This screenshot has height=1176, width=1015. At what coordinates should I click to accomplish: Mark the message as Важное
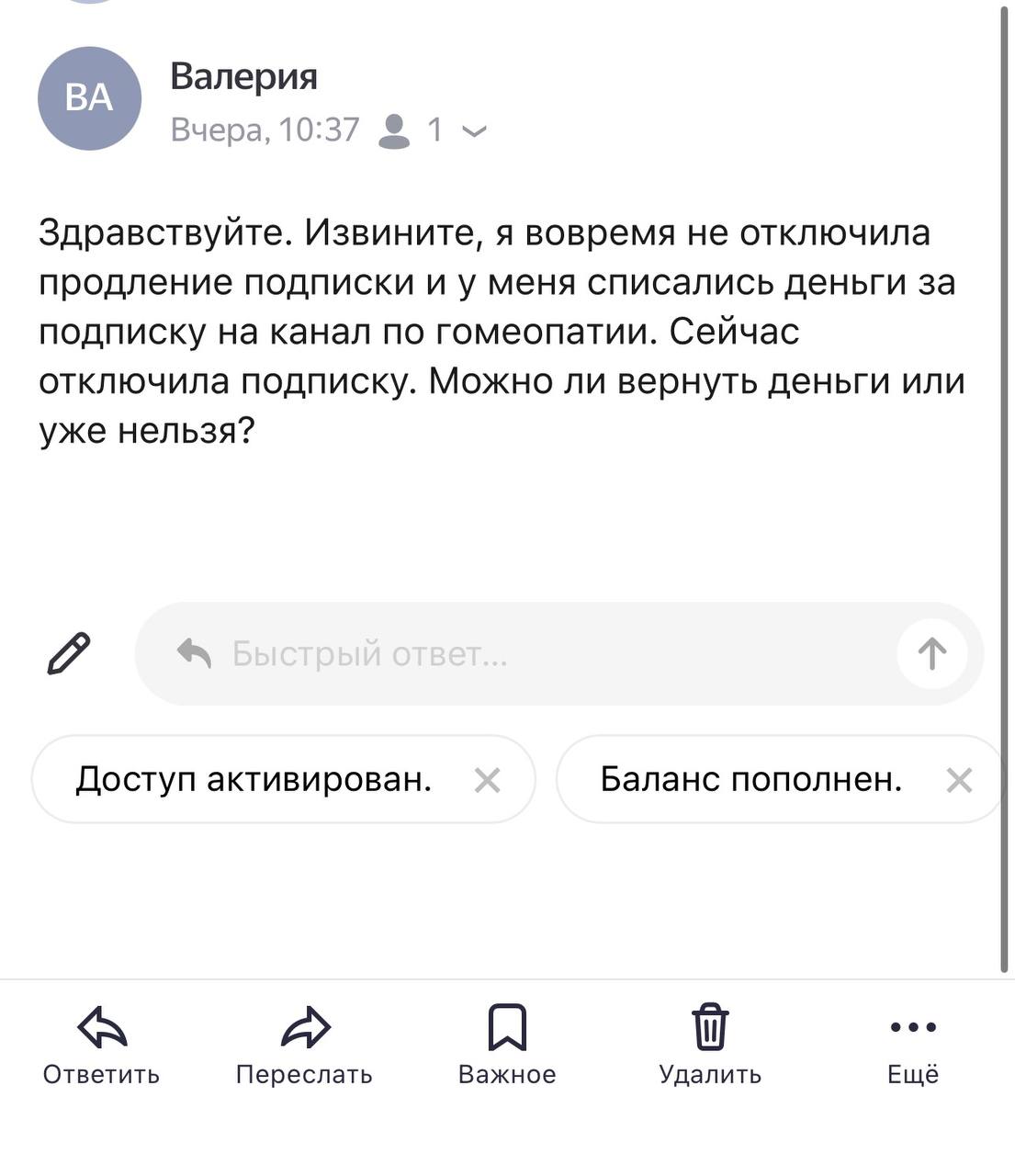[x=507, y=1044]
